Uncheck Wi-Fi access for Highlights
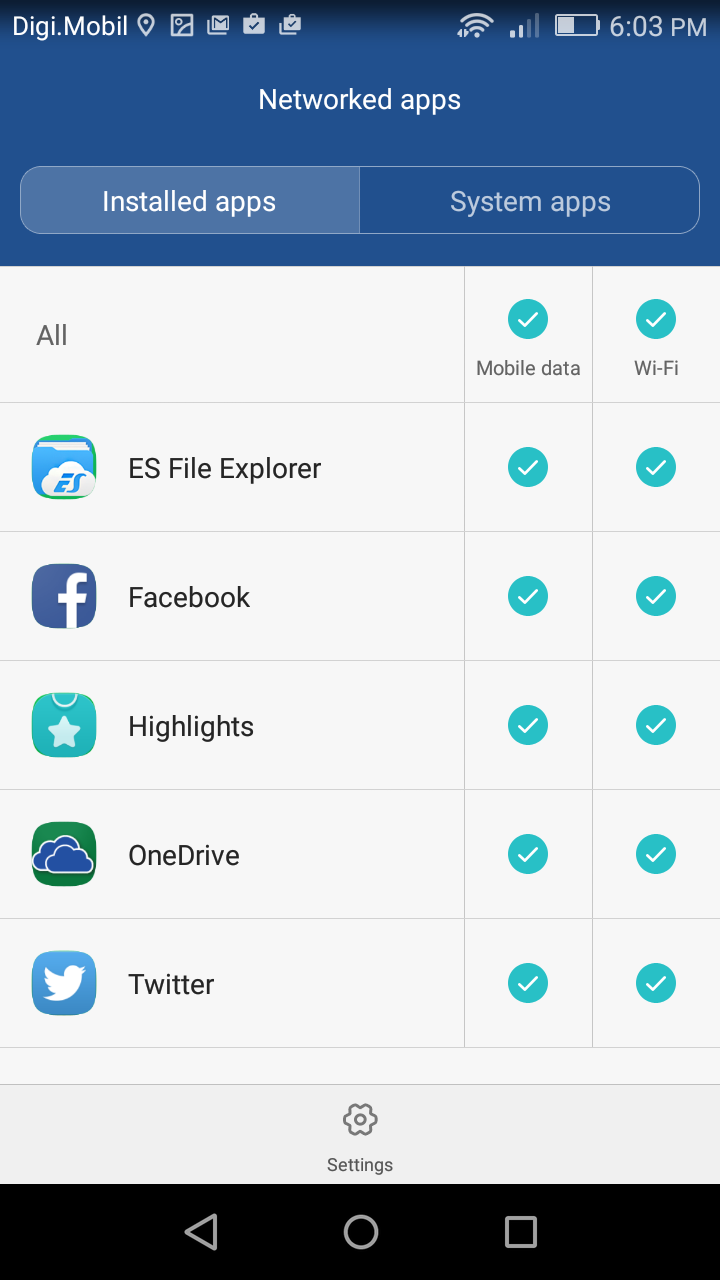The width and height of the screenshot is (720, 1280). pos(656,725)
